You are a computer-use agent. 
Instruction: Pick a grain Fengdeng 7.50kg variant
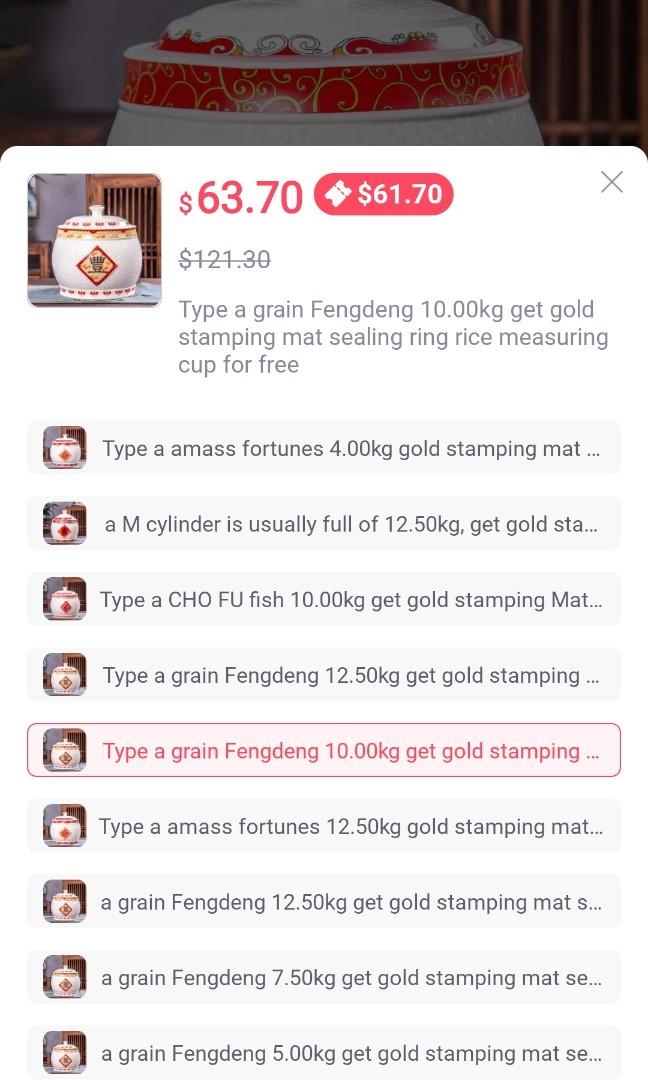[x=324, y=978]
